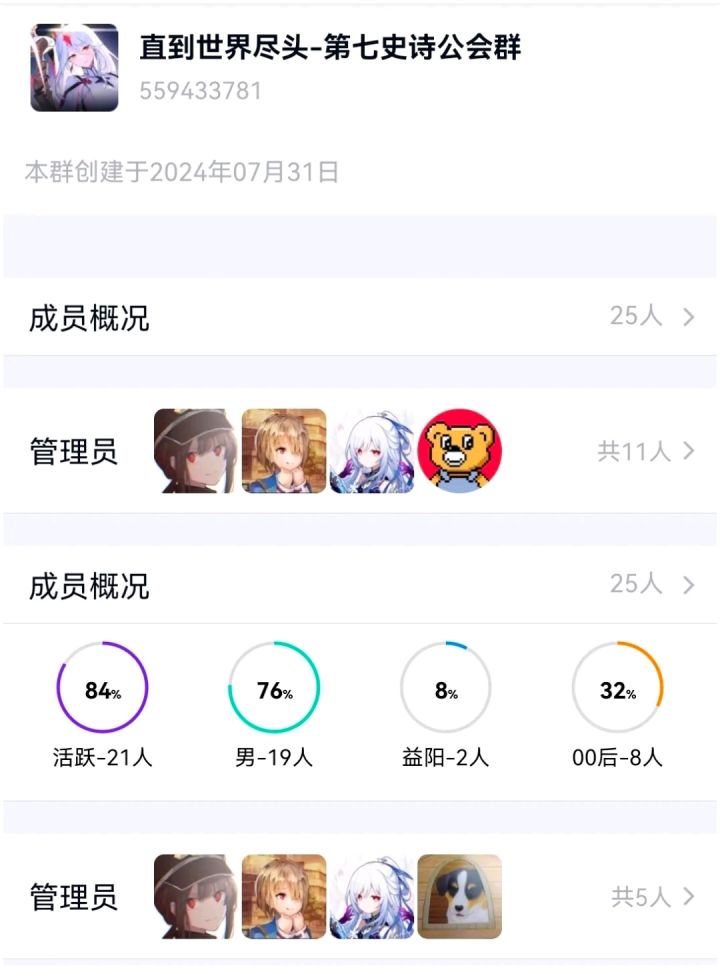Open the 管理员 row showing 共11人
The width and height of the screenshot is (720, 976).
[x=645, y=451]
